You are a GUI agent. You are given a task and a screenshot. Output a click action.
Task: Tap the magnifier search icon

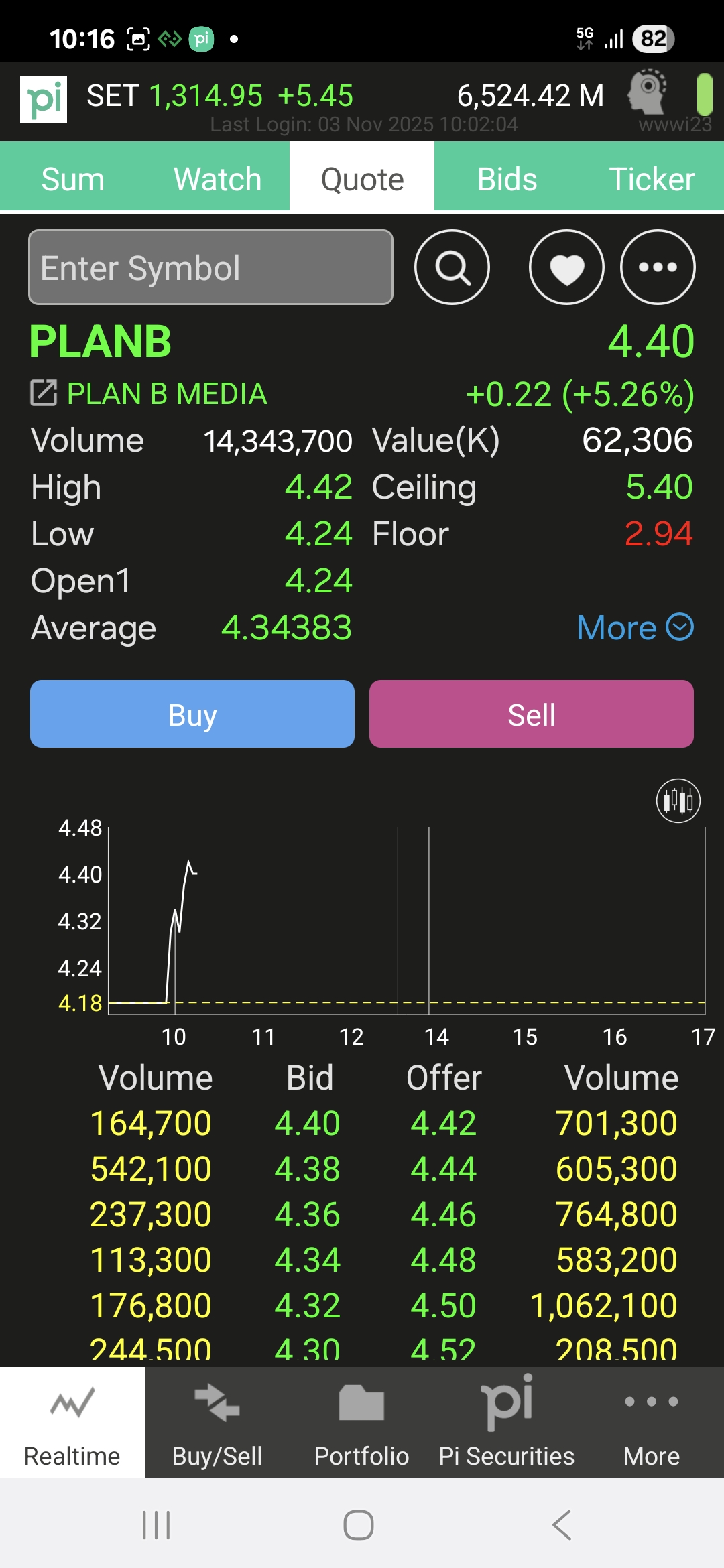(x=452, y=267)
